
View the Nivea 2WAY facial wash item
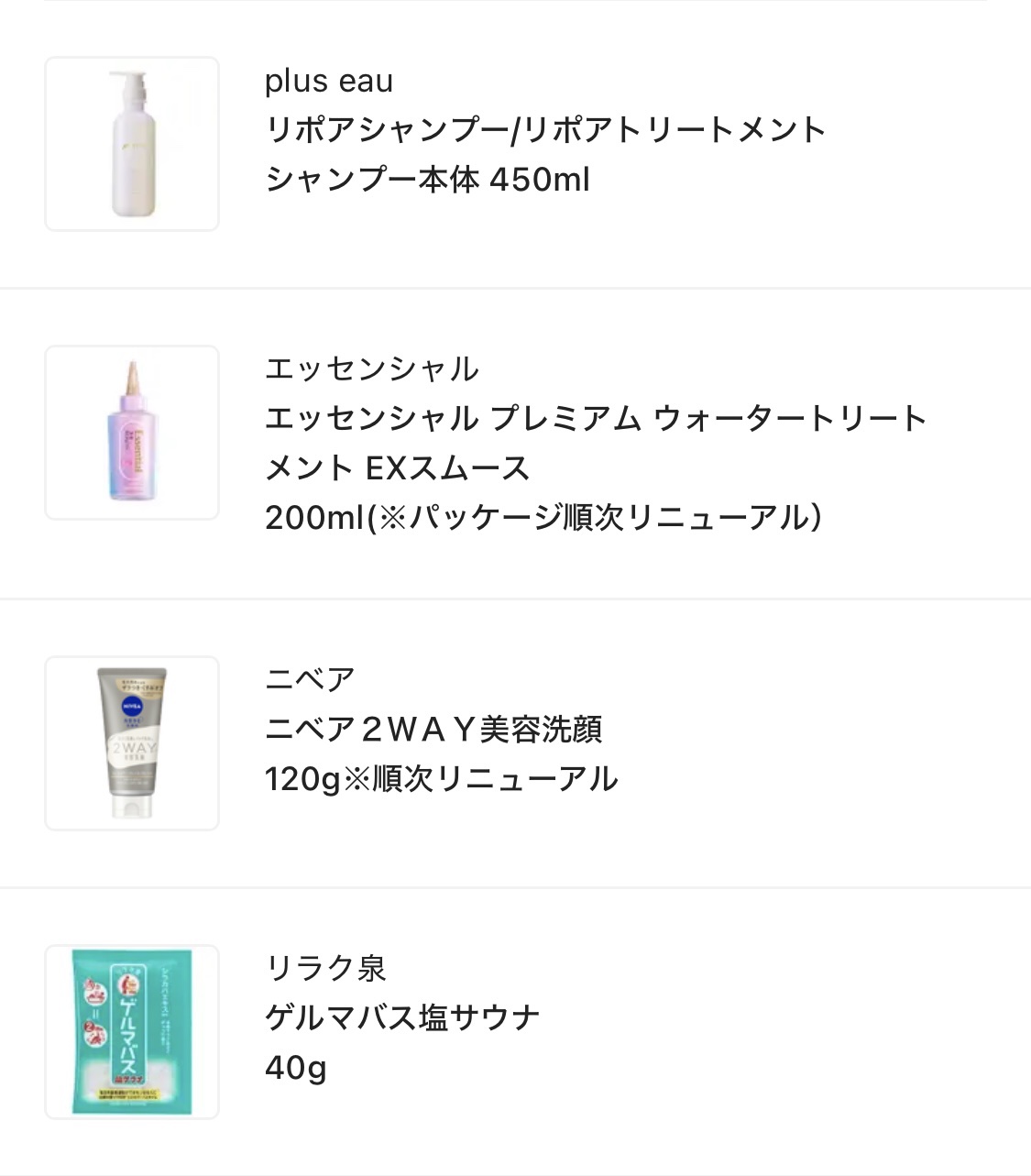coord(433,730)
